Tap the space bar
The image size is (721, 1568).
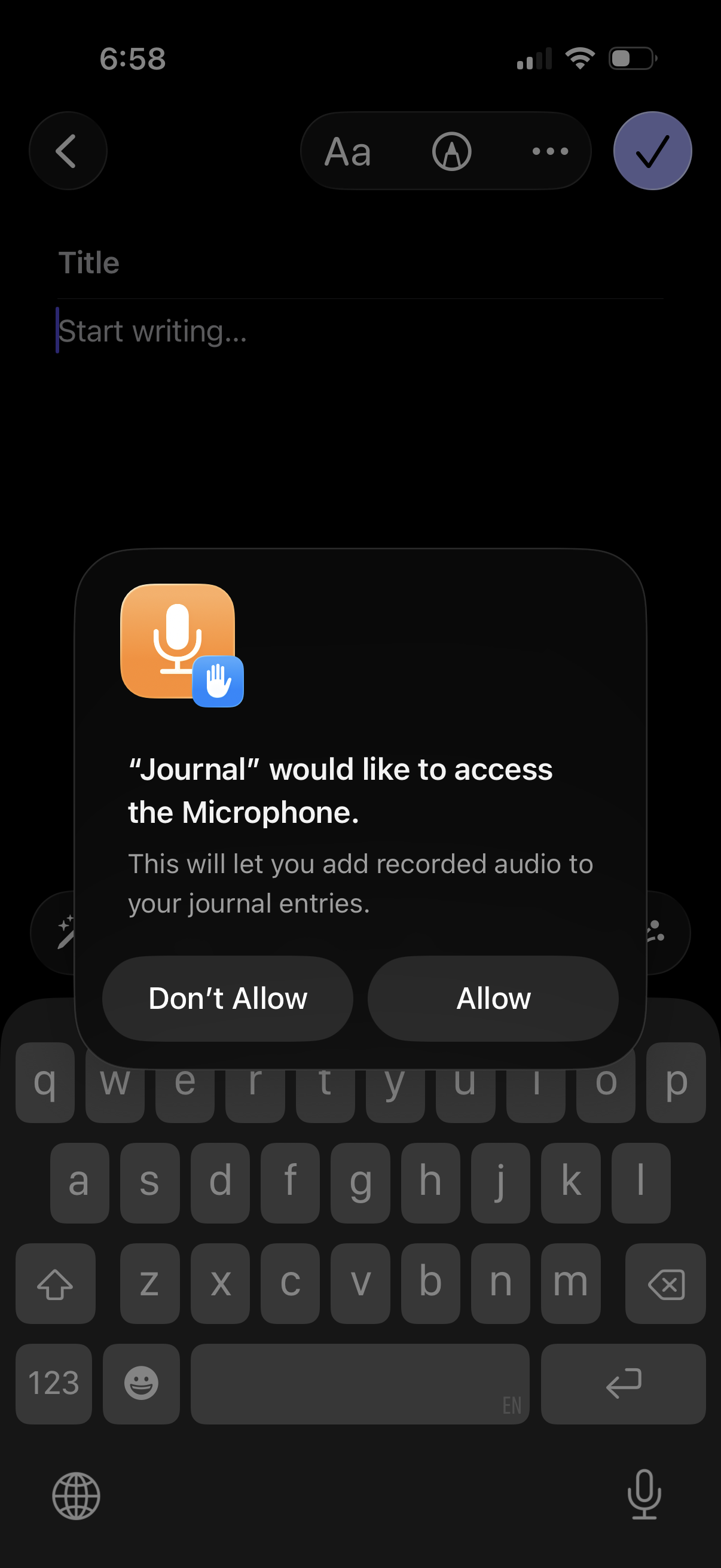pos(359,1384)
